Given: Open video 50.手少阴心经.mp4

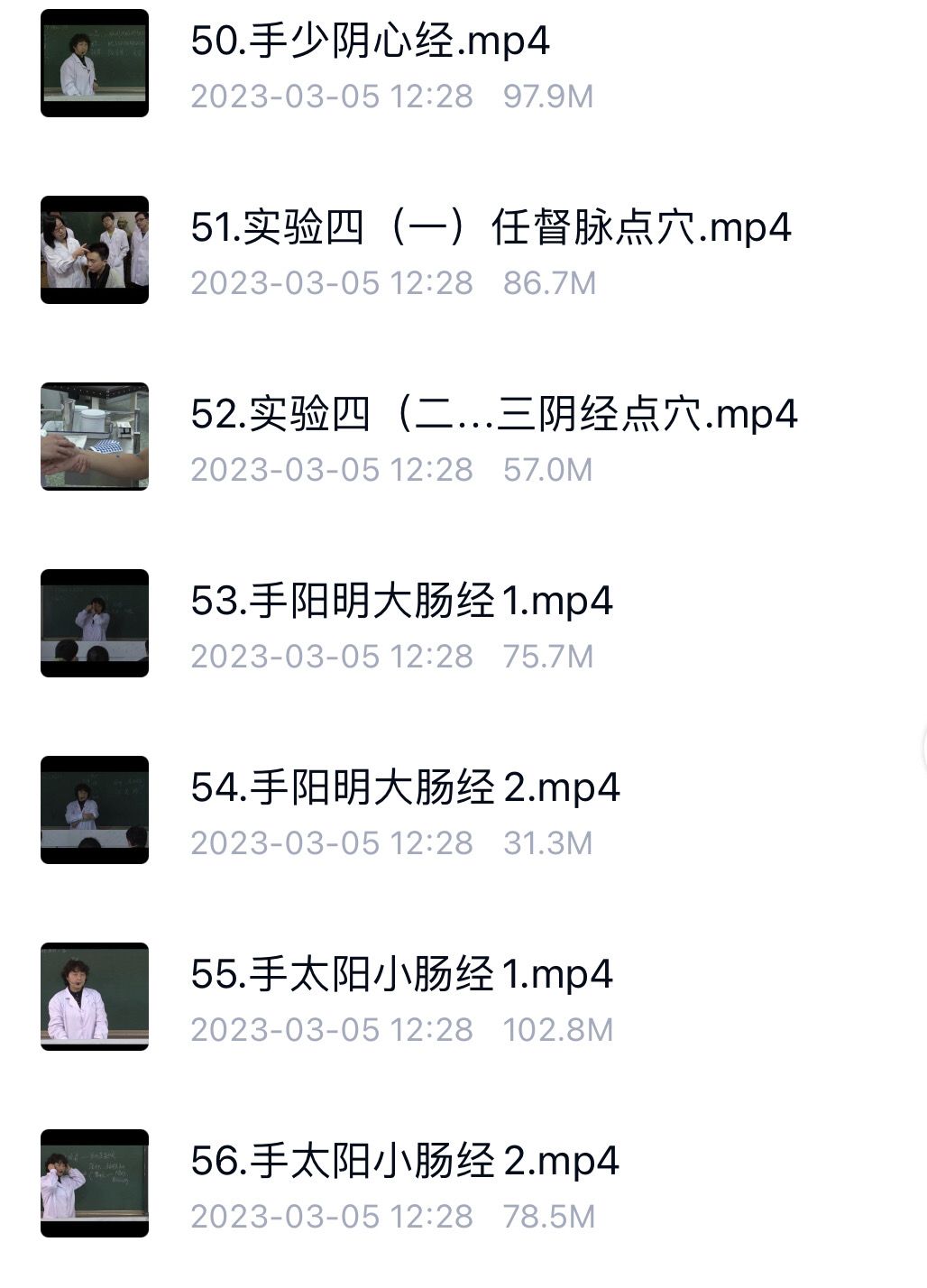Looking at the screenshot, I should click(x=370, y=42).
